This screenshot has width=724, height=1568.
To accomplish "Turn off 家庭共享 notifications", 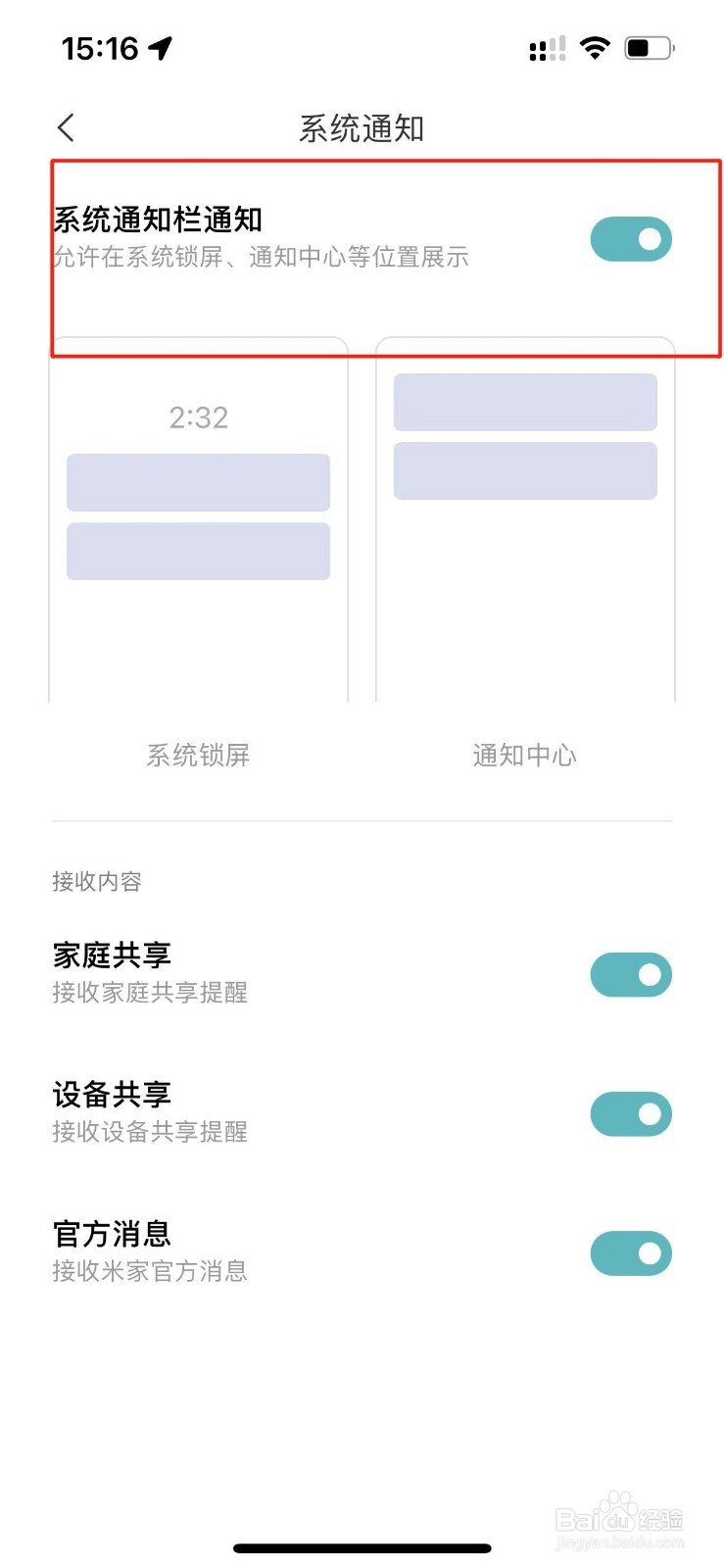I will point(632,975).
